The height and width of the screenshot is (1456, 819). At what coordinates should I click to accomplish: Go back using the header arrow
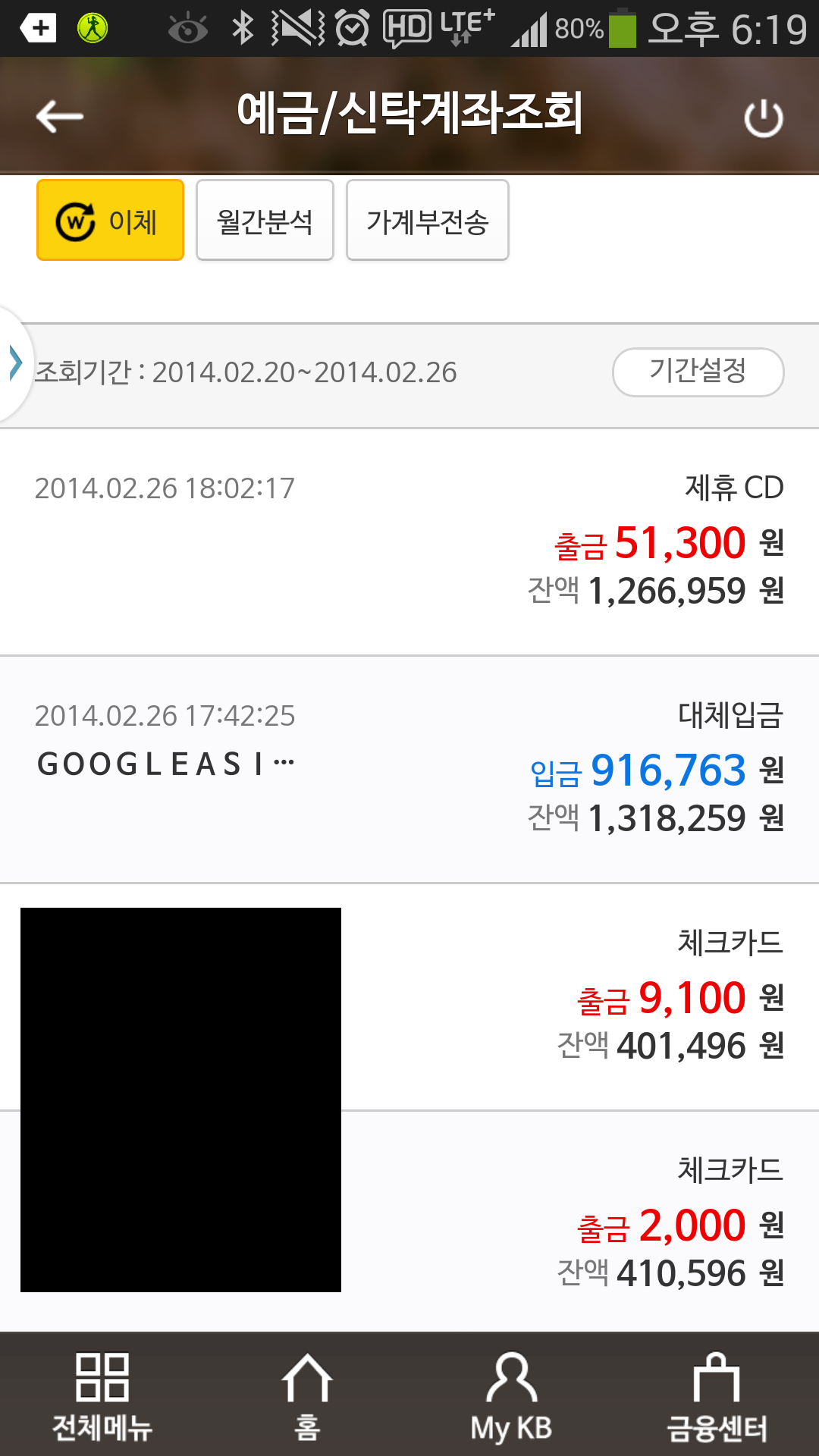[59, 117]
